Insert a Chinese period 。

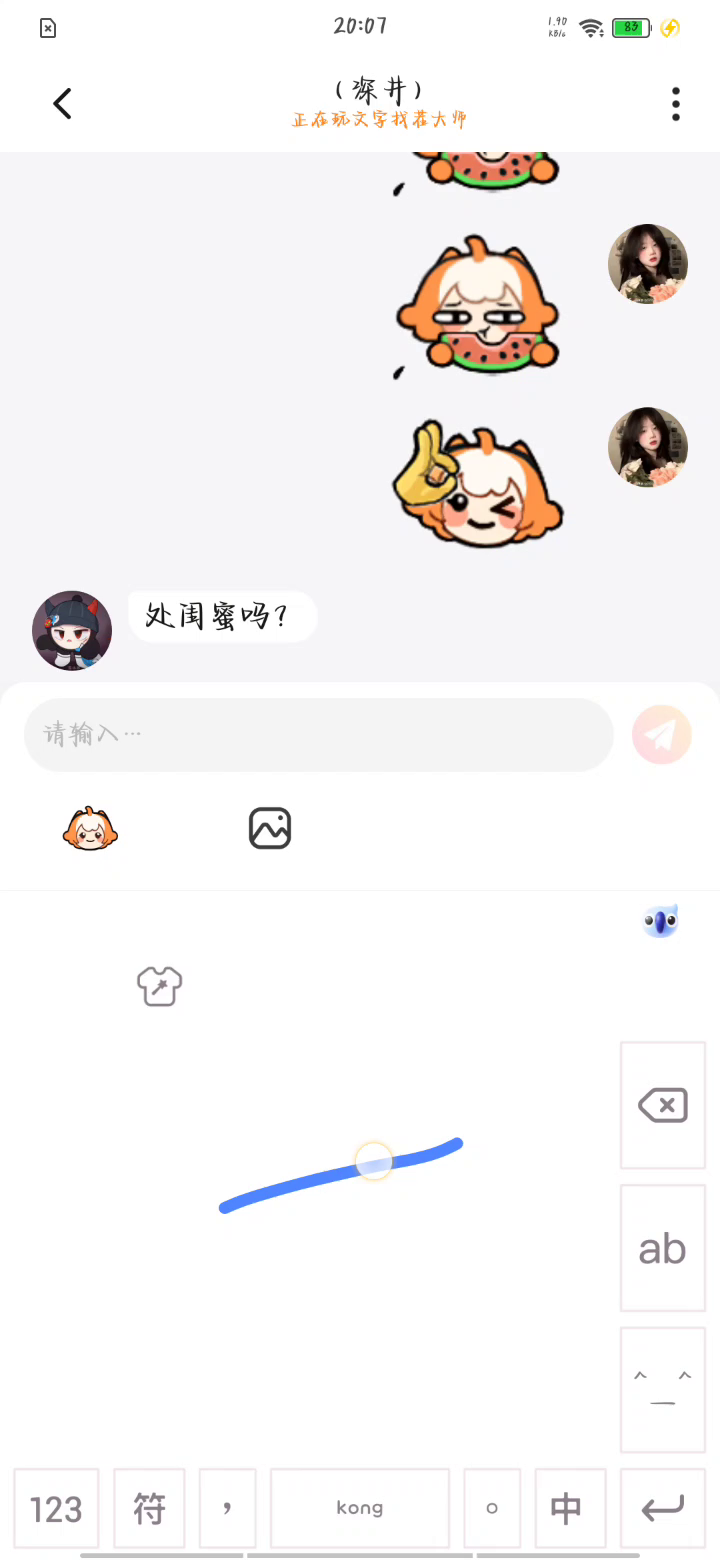(x=492, y=1509)
